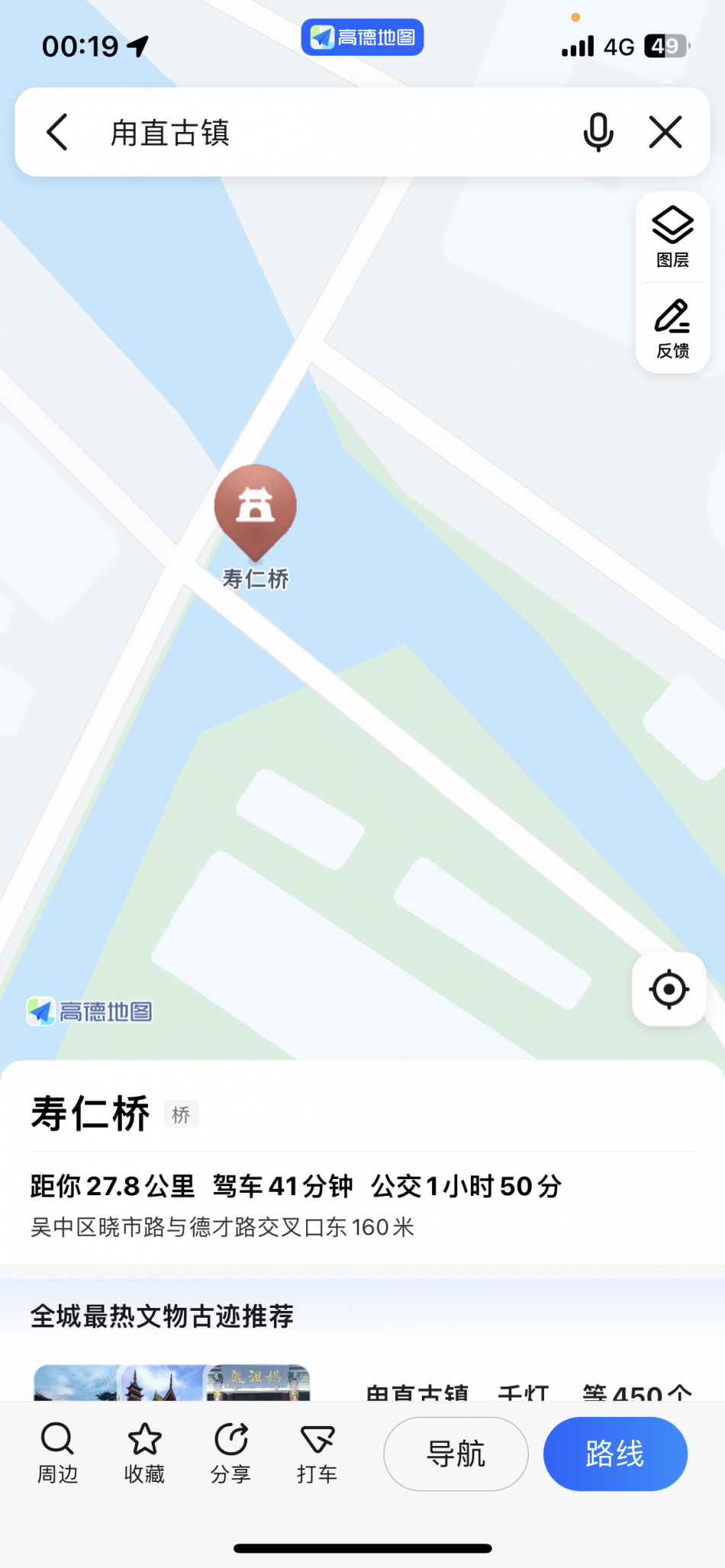Recenter map on my current location

(x=669, y=989)
